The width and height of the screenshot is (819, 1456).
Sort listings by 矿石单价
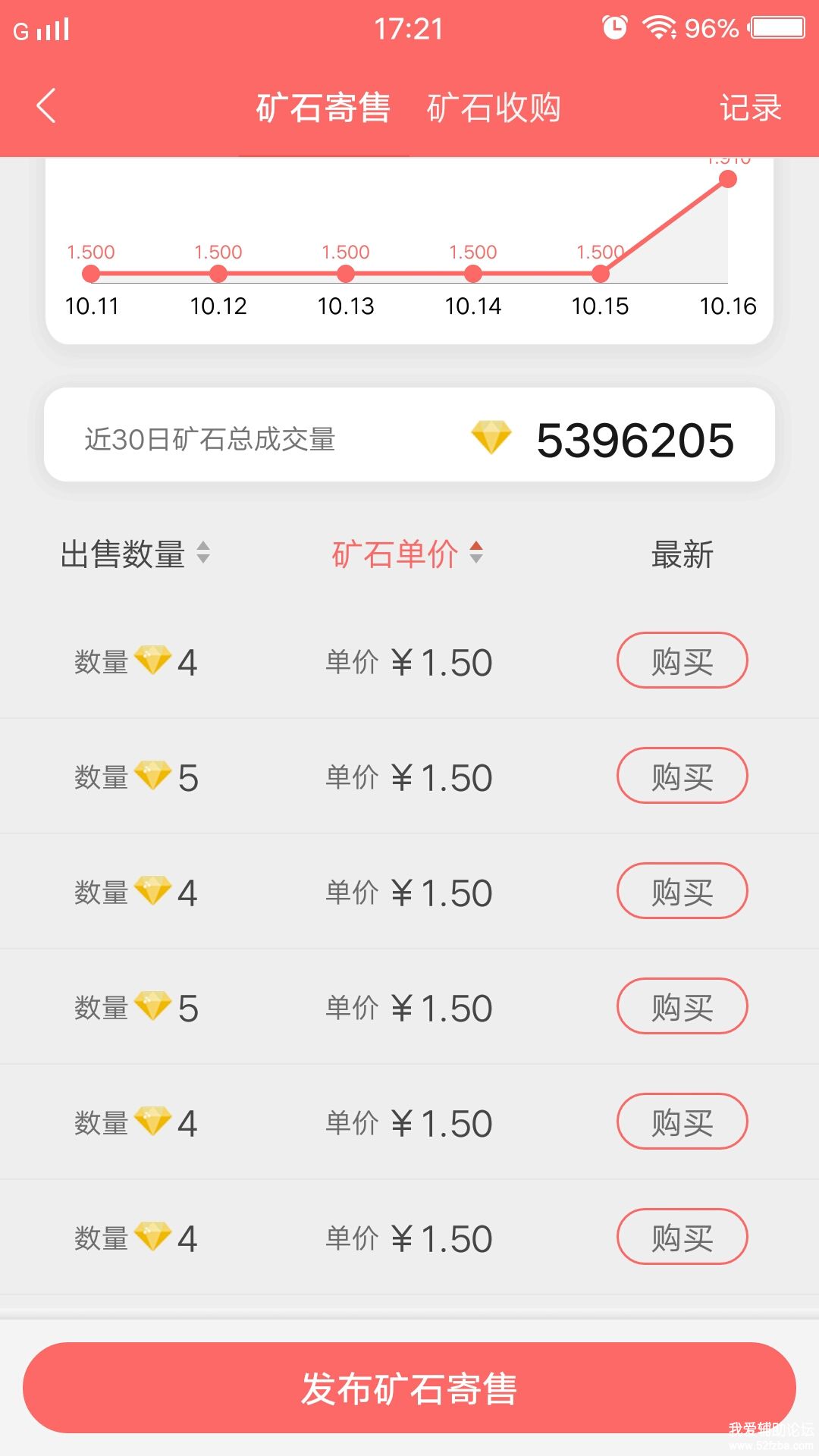click(406, 554)
